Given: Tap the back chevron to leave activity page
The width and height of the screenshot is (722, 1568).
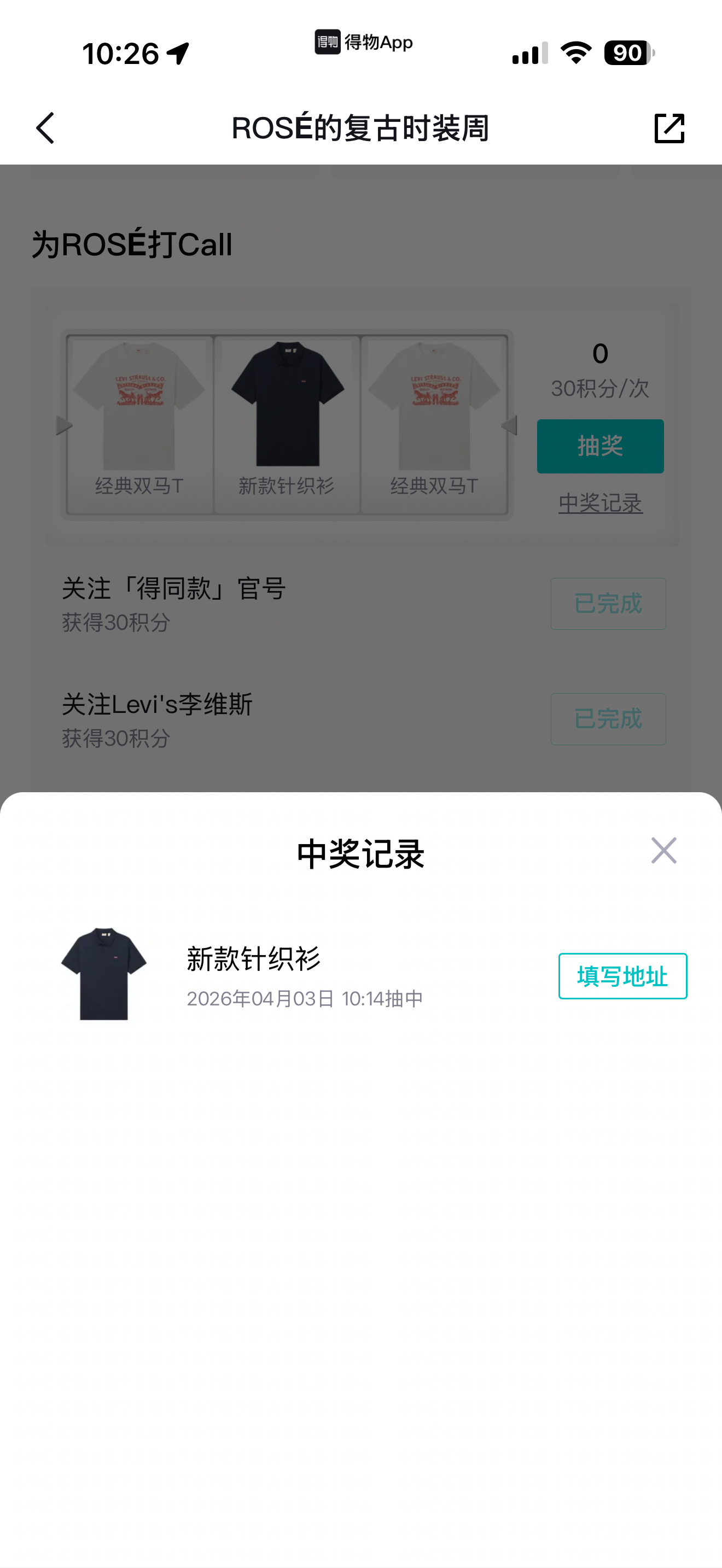Looking at the screenshot, I should point(44,128).
